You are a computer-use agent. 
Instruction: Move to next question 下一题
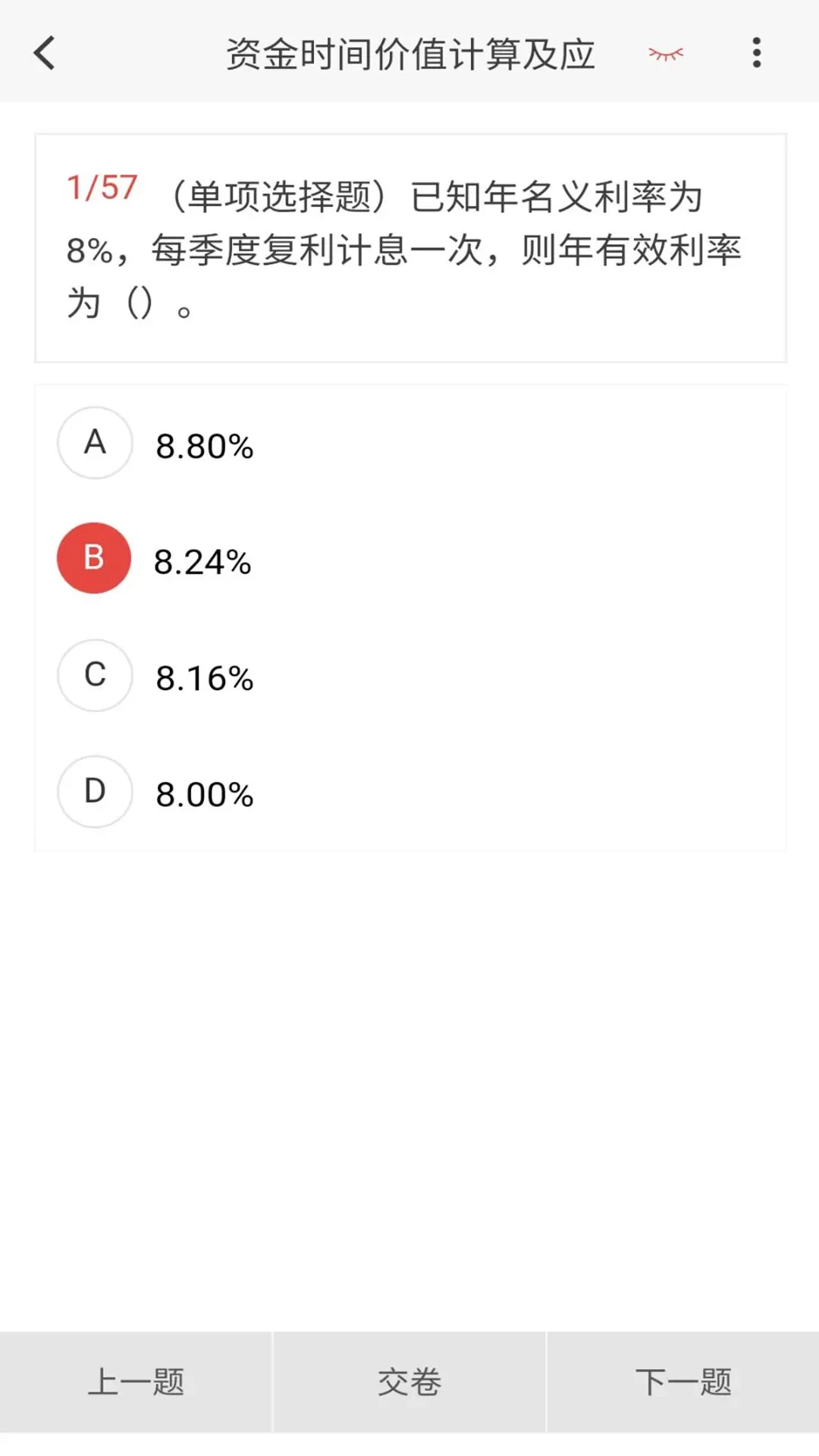click(682, 1382)
